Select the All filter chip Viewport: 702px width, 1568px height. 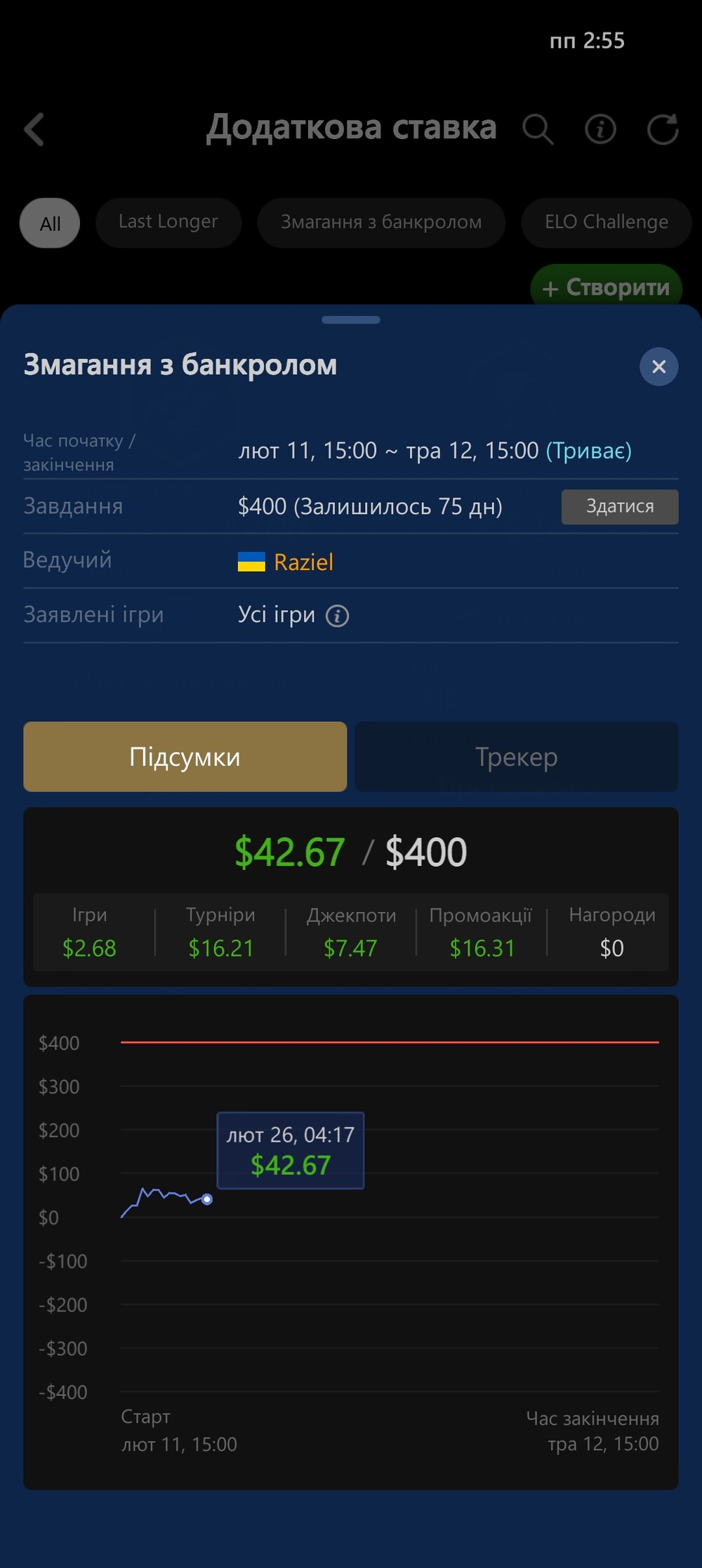(x=50, y=223)
